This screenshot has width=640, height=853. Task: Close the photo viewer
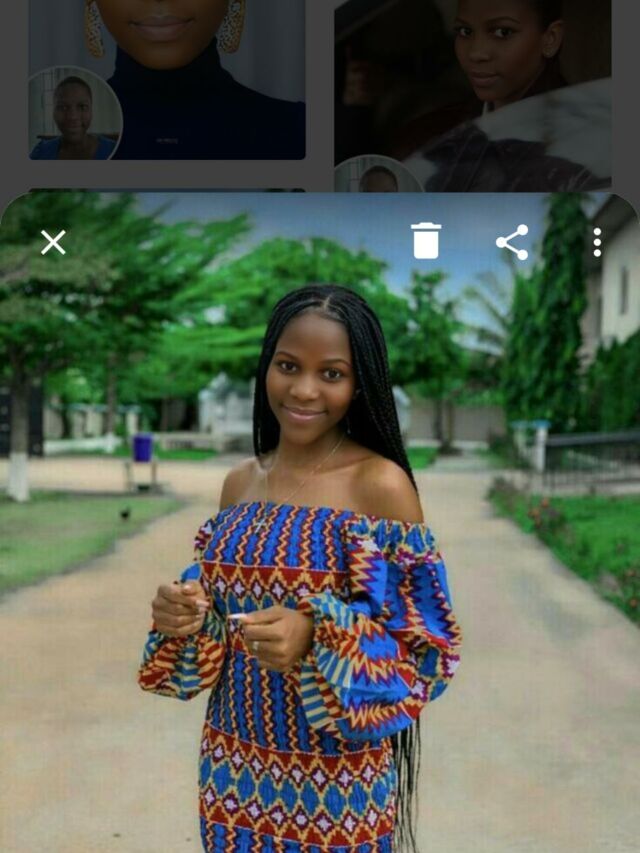click(x=53, y=242)
